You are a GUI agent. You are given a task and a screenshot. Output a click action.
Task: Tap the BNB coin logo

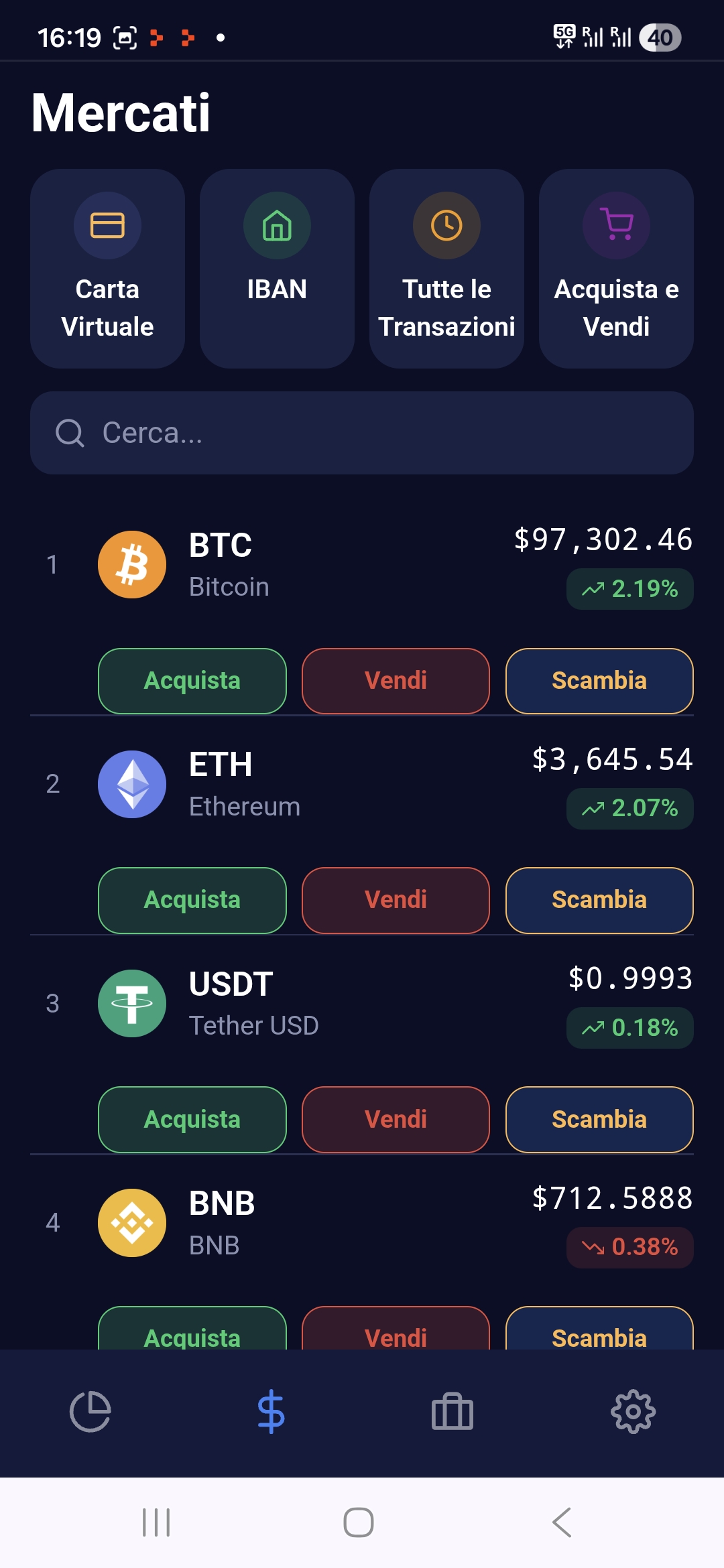click(132, 1223)
